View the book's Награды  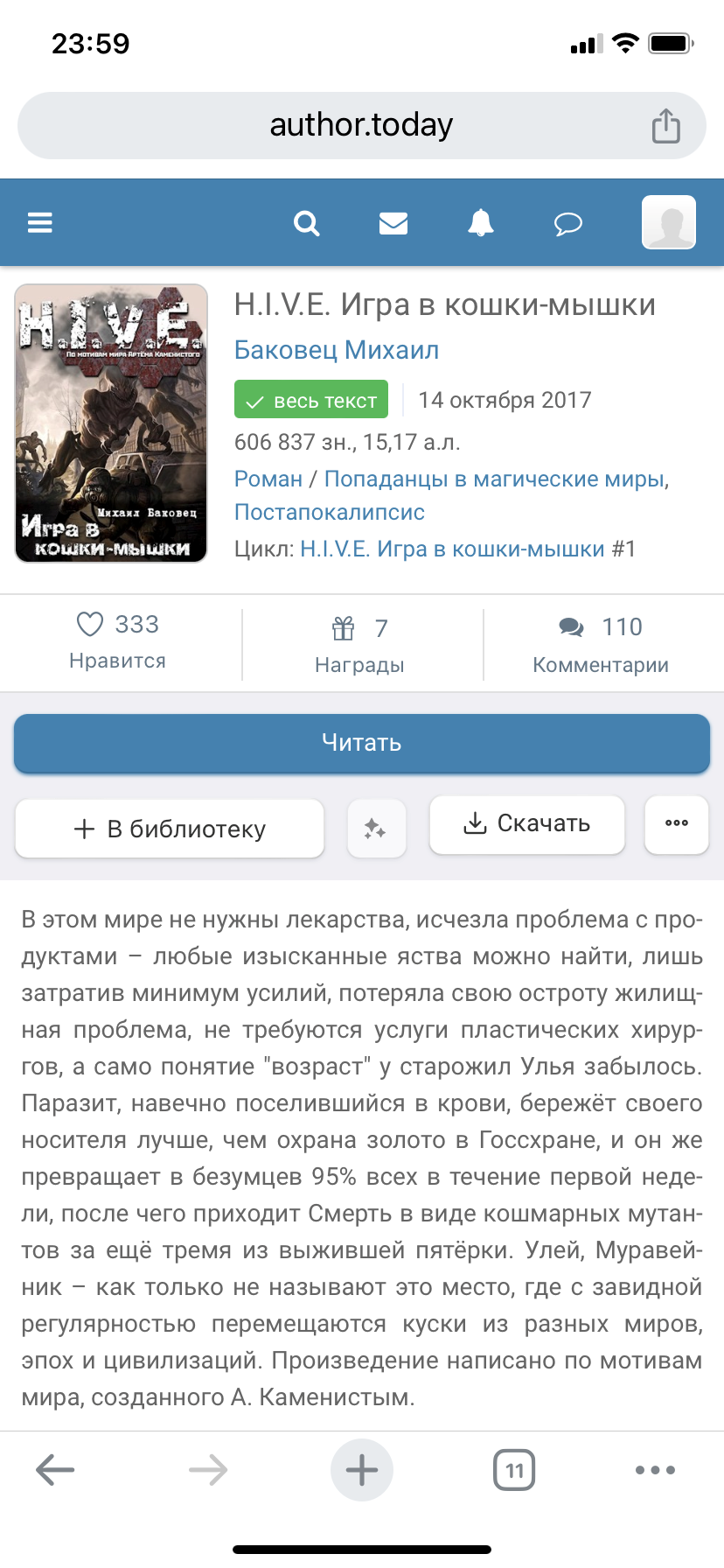359,644
